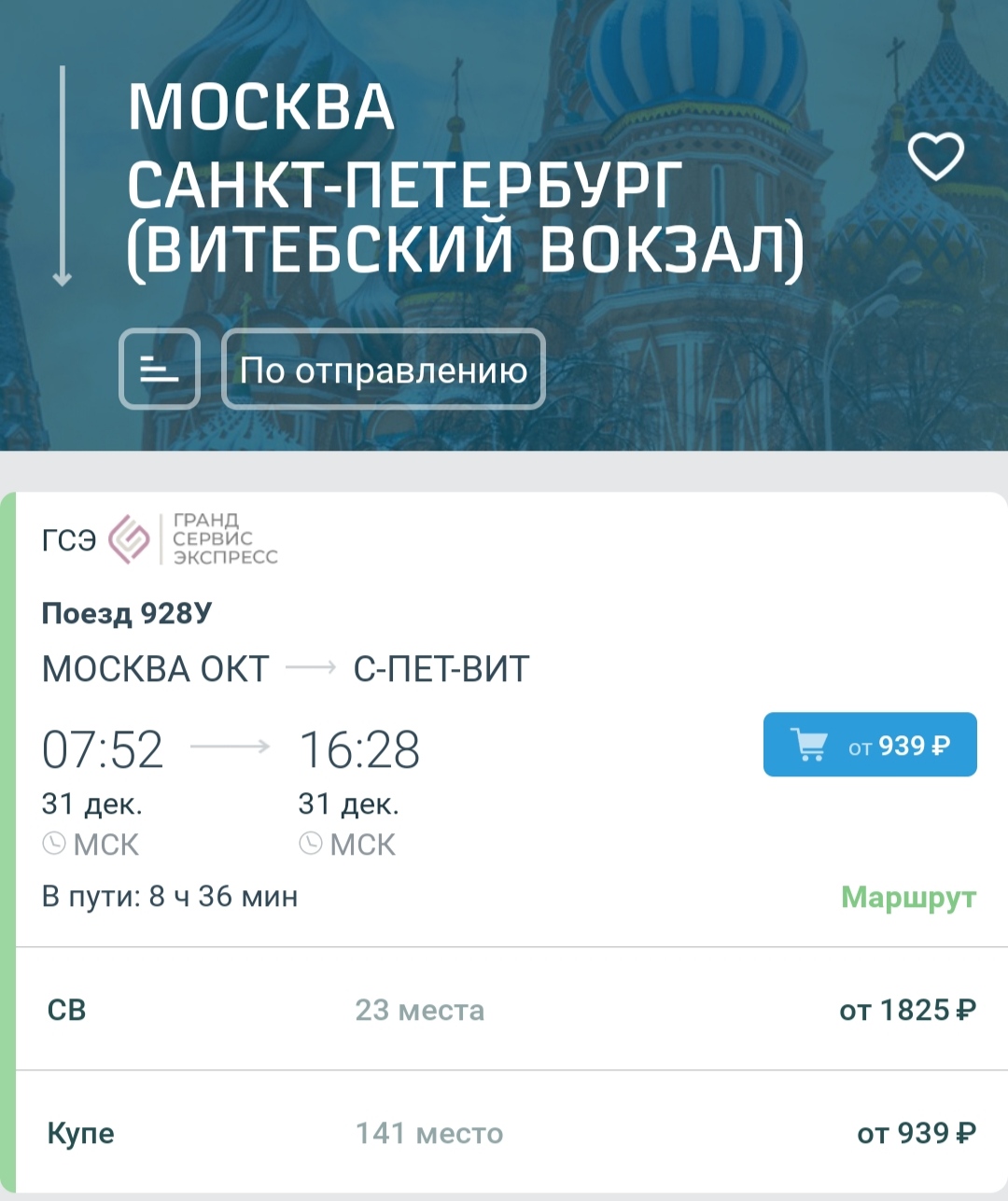Open the Маршрут link for train 928У
1008x1201 pixels.
pos(907,897)
